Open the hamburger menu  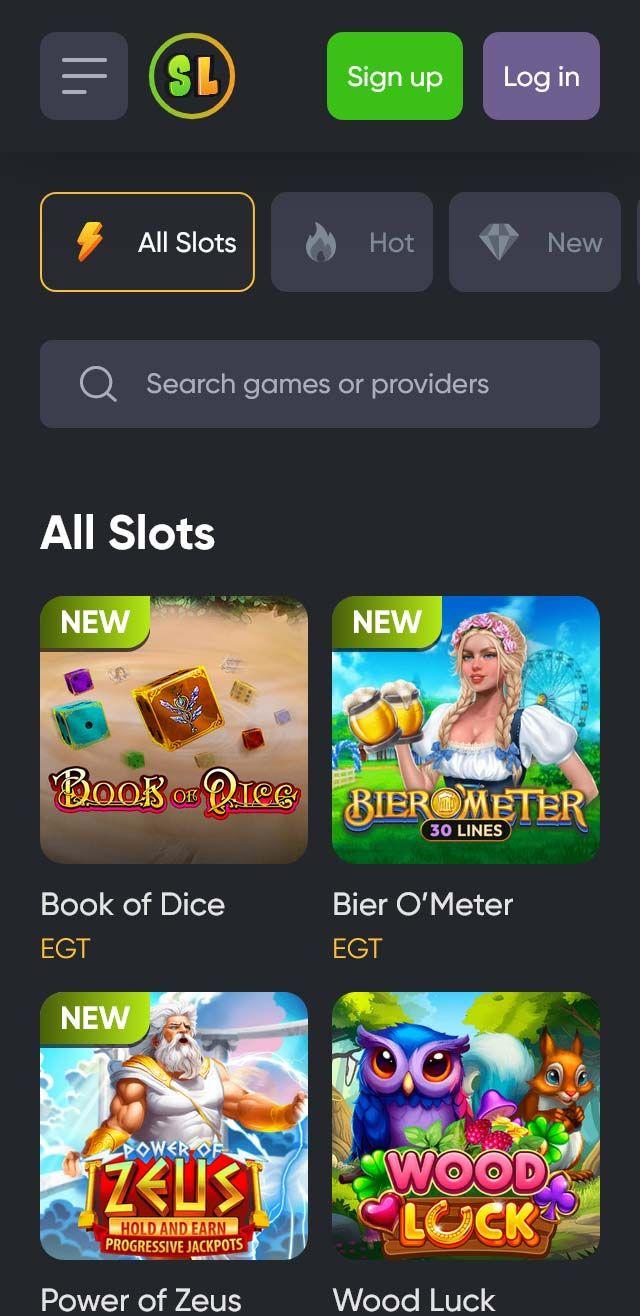(x=84, y=76)
